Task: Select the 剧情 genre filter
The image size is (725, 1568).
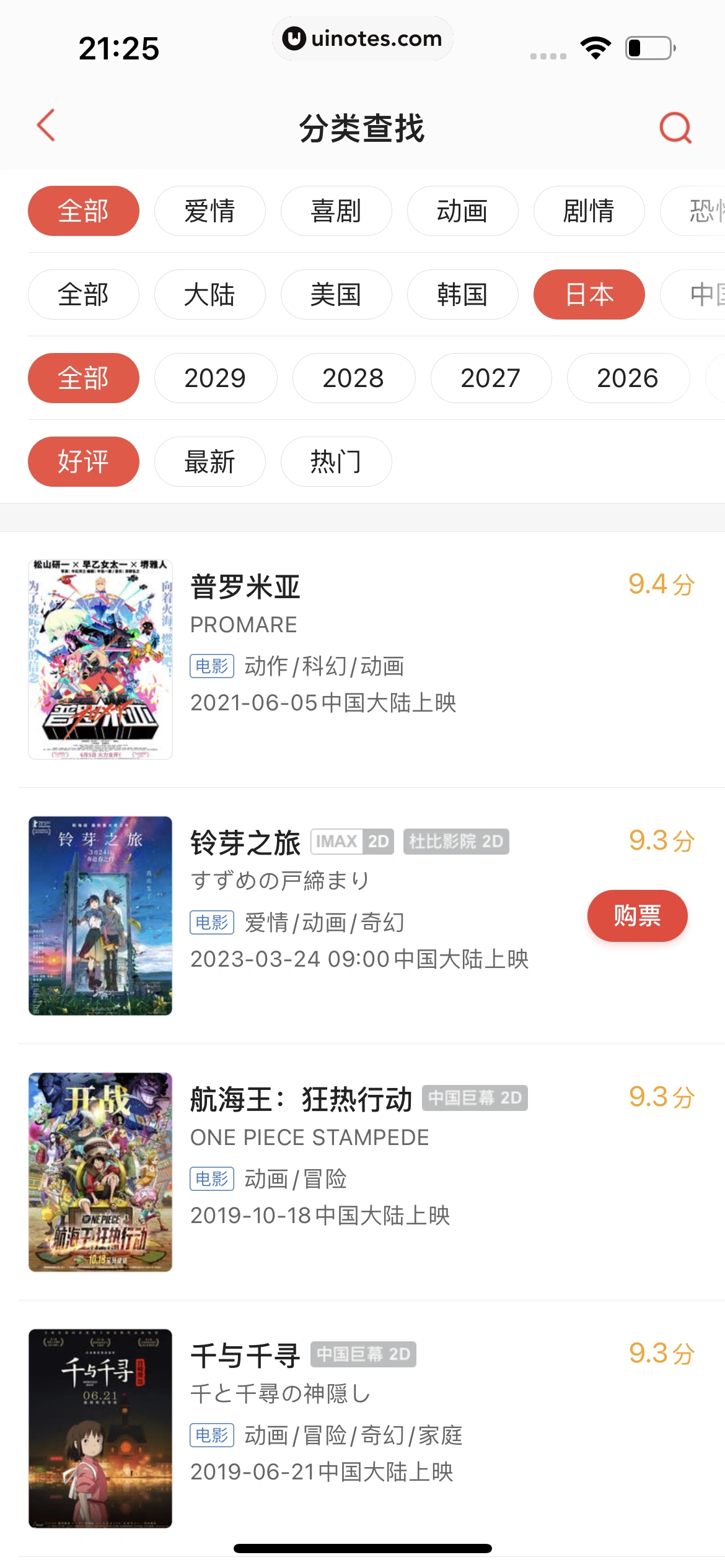Action: 588,211
